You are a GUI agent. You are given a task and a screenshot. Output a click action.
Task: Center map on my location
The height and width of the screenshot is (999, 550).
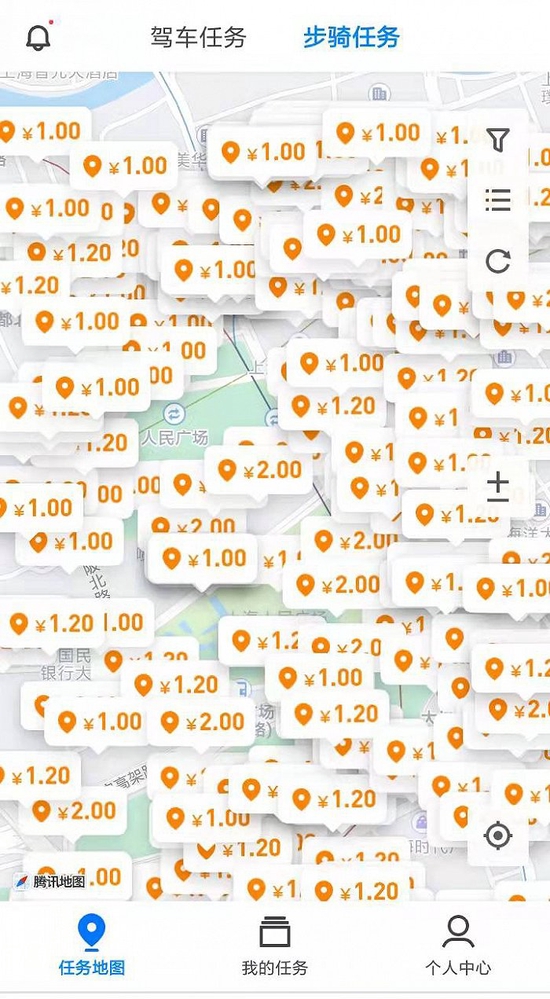tap(498, 835)
